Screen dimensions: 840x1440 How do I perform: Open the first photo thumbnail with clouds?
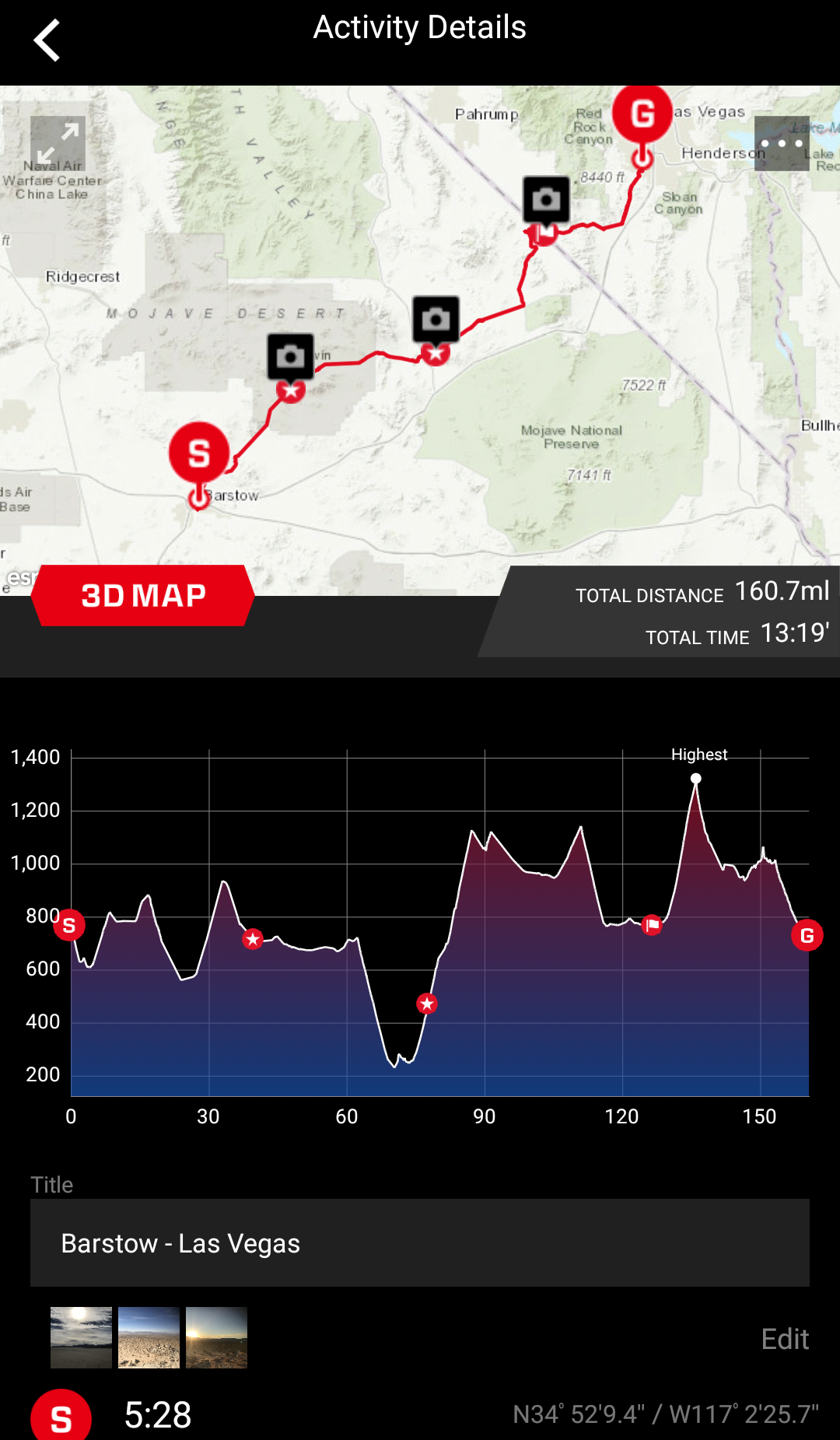tap(81, 1337)
